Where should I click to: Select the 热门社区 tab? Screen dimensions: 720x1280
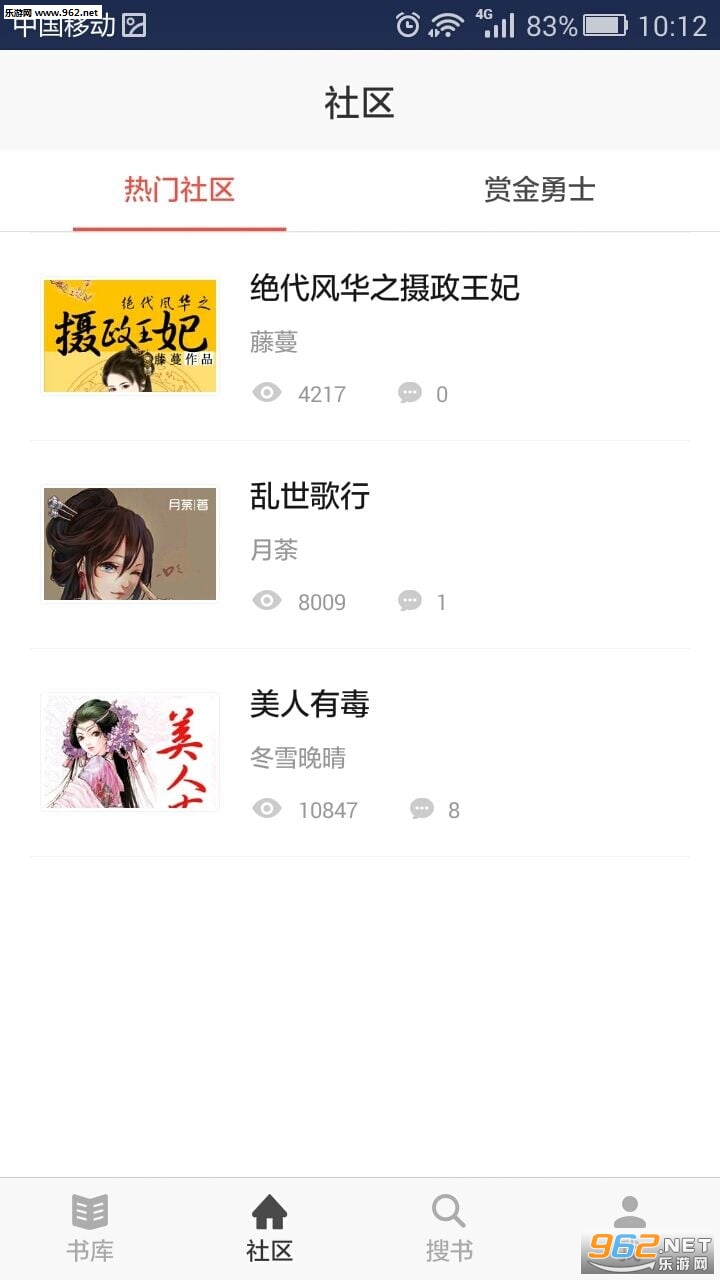(x=179, y=191)
